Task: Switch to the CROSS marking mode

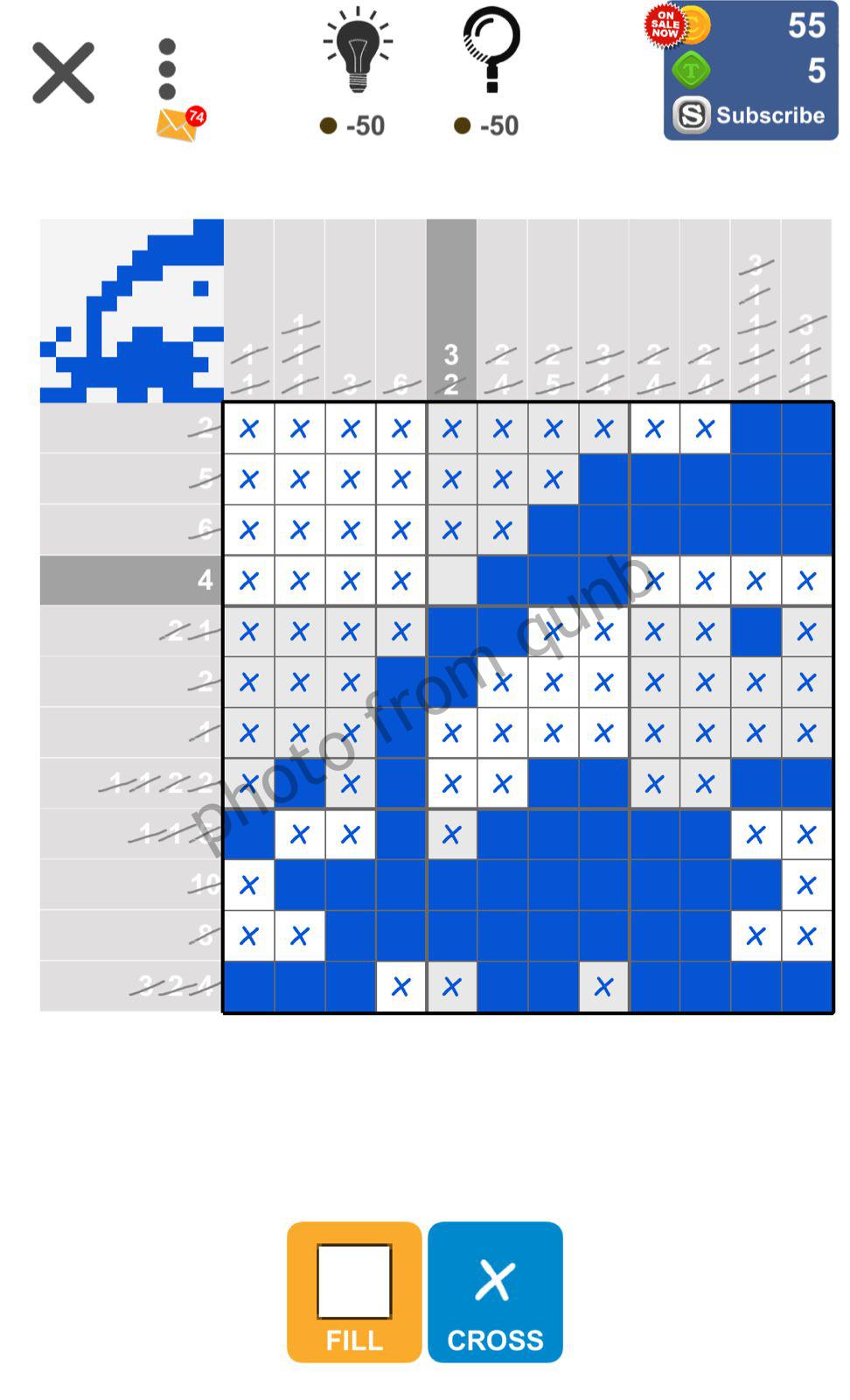Action: click(495, 1293)
